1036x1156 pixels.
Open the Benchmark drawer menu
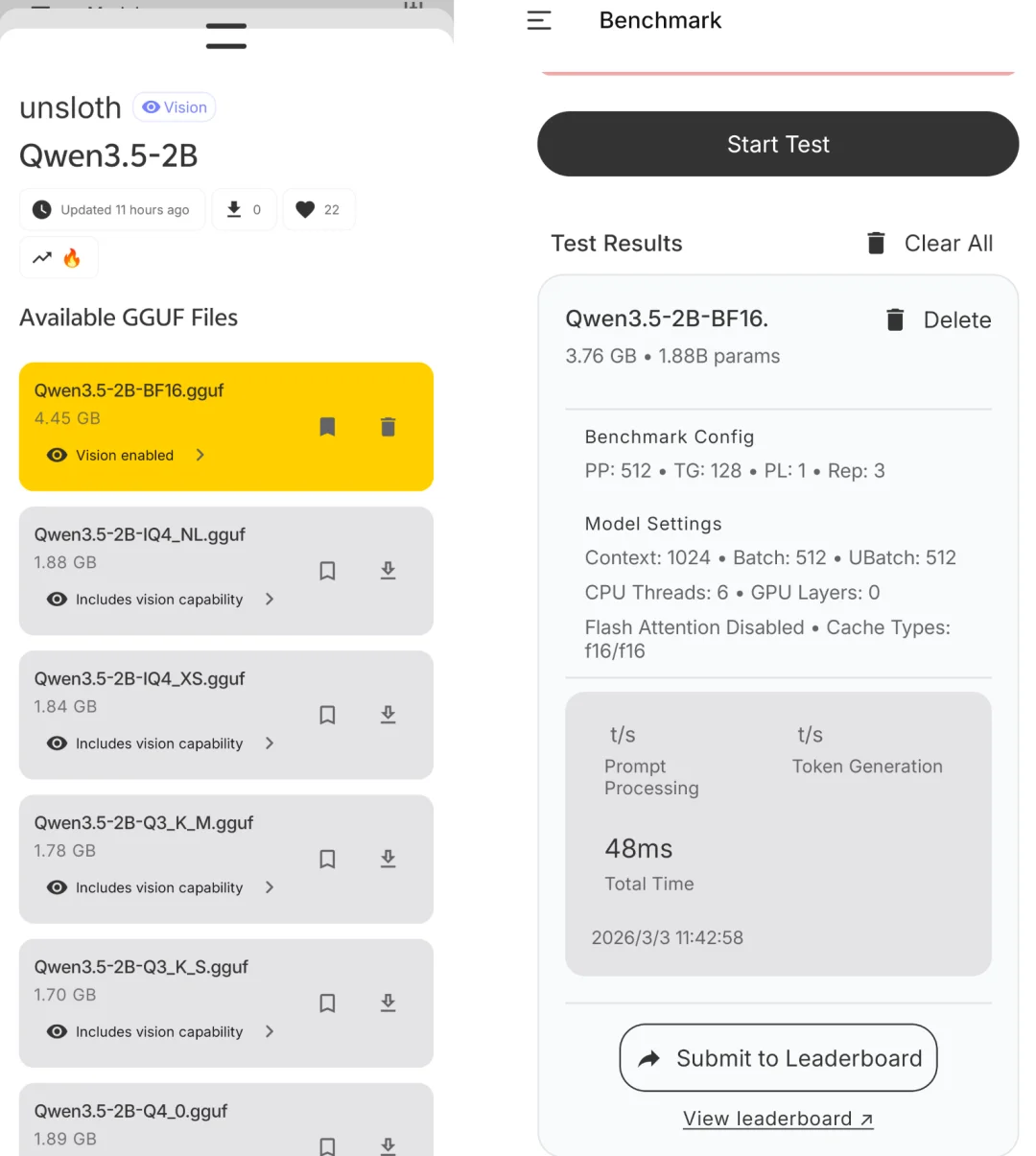[539, 20]
